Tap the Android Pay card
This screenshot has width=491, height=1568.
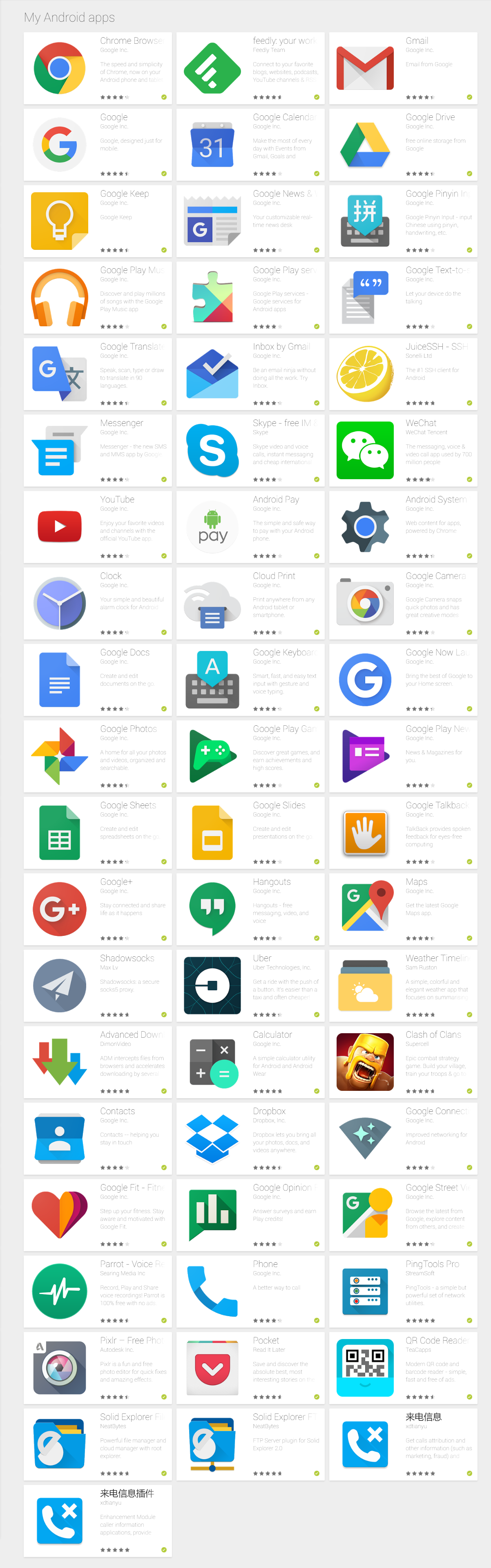tap(250, 527)
